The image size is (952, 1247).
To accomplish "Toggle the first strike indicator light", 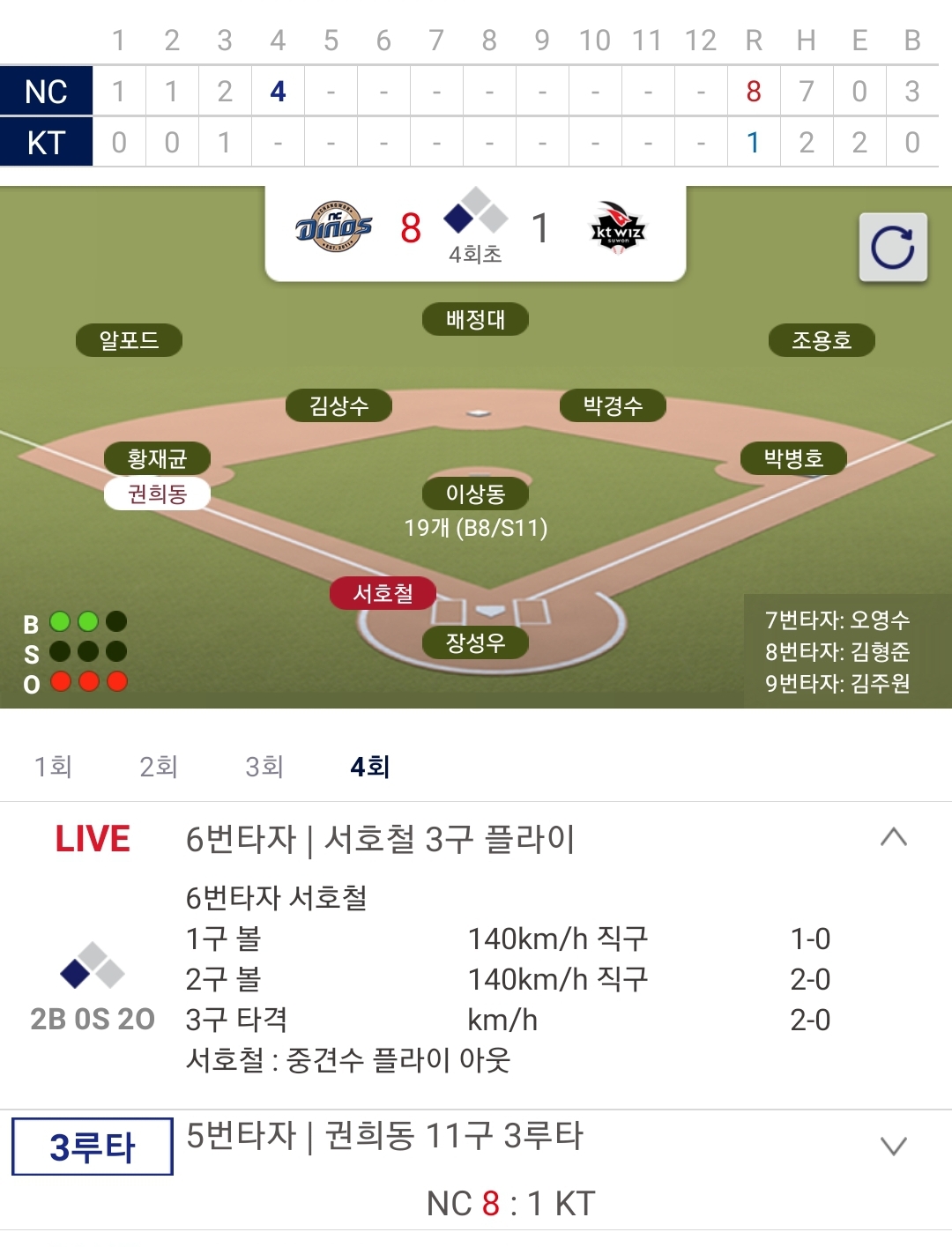I will tap(60, 650).
